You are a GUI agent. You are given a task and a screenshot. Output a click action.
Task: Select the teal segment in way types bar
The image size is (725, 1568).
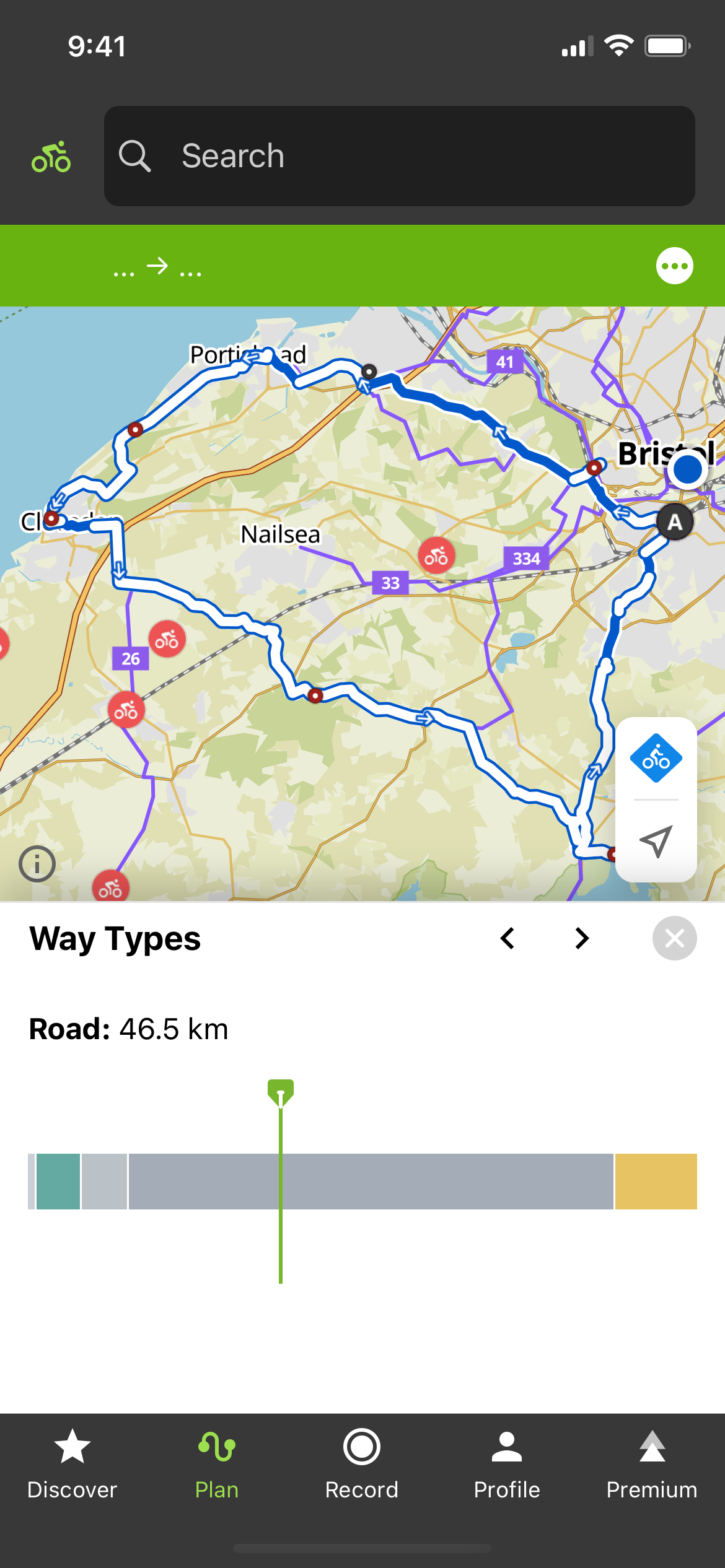[58, 1181]
